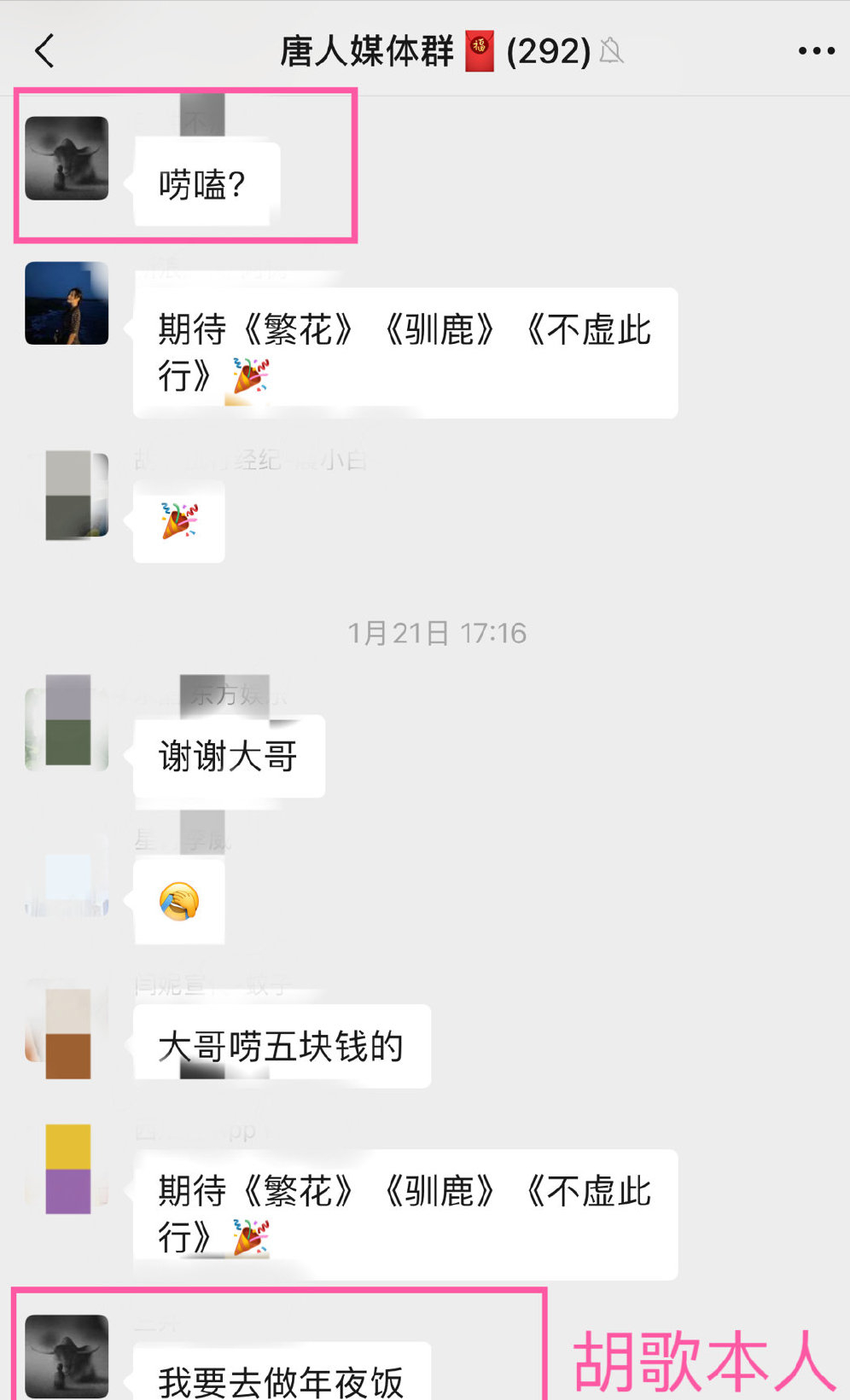Select the 大哥唠五块钱的 message bubble

tap(282, 1048)
